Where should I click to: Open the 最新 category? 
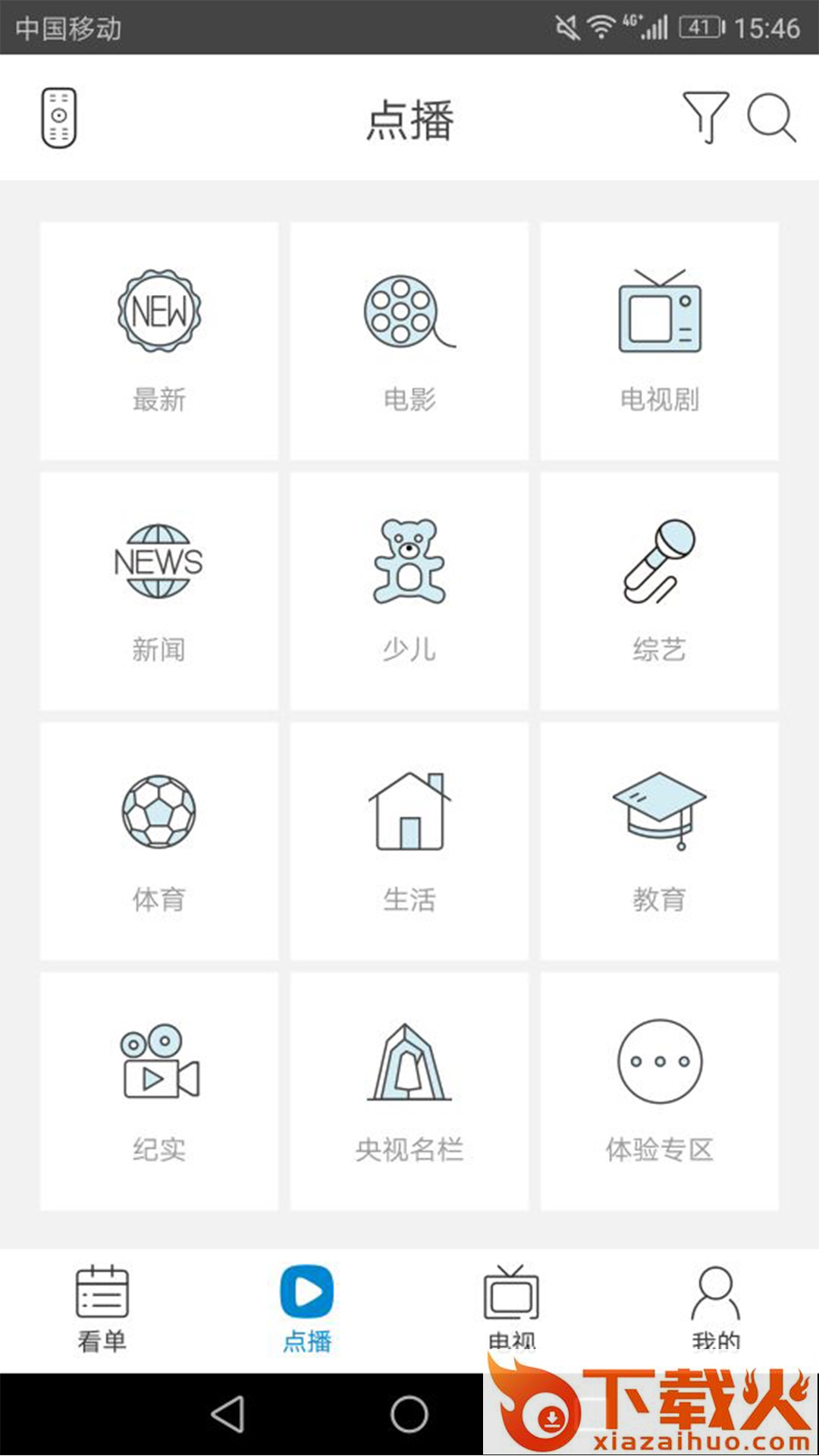pyautogui.click(x=159, y=340)
